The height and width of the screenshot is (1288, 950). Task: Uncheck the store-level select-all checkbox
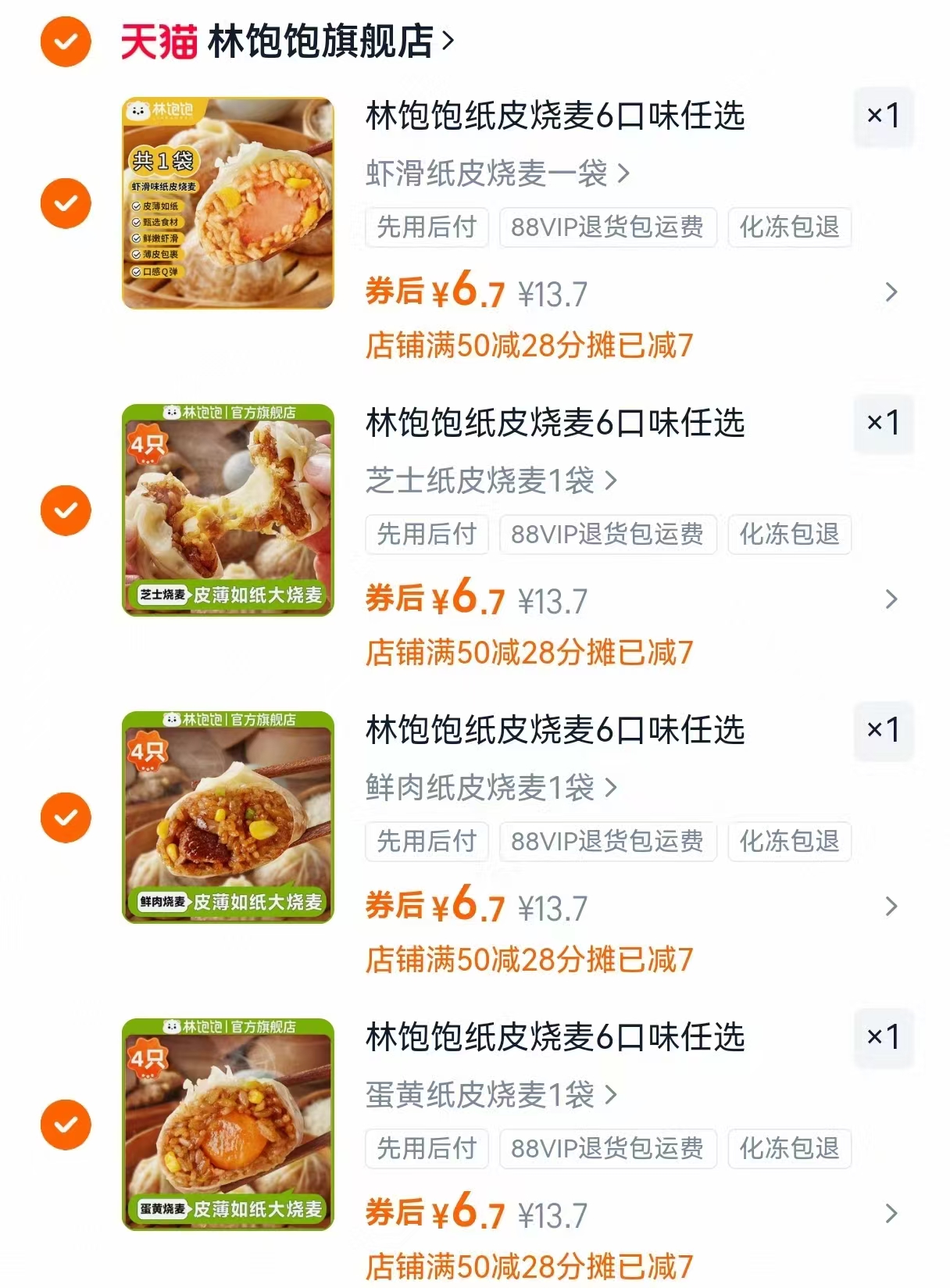tap(66, 43)
